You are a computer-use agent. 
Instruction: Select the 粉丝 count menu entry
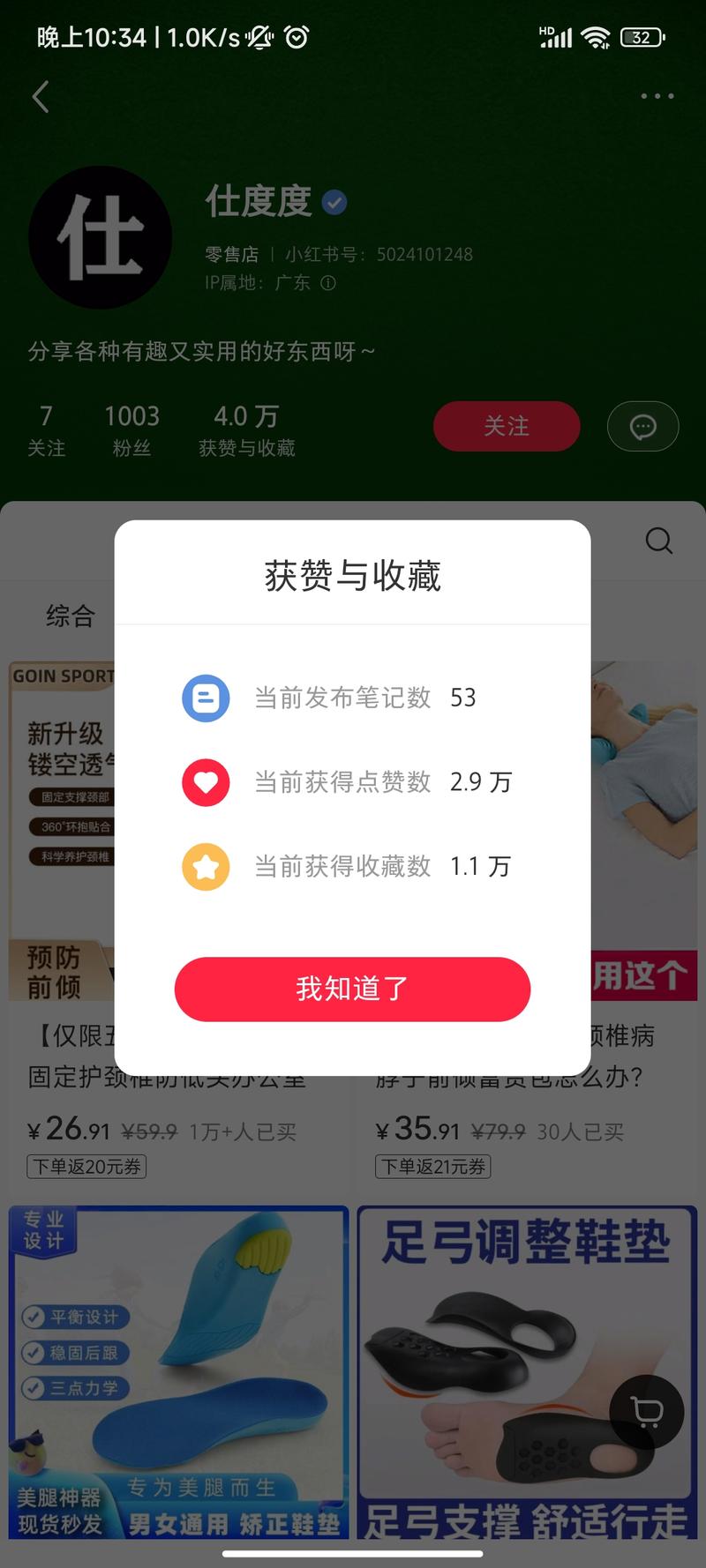coord(131,429)
